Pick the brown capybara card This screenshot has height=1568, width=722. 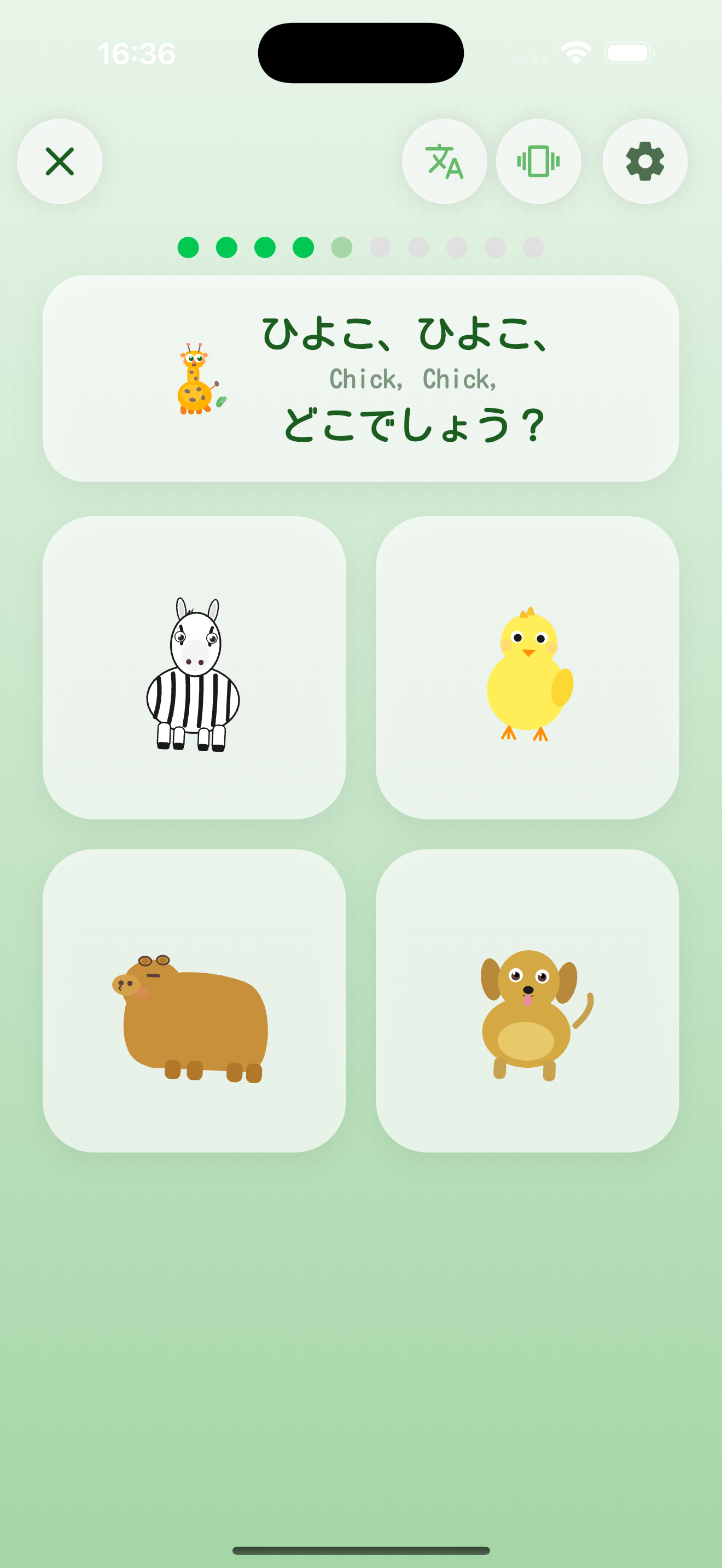tap(194, 1000)
